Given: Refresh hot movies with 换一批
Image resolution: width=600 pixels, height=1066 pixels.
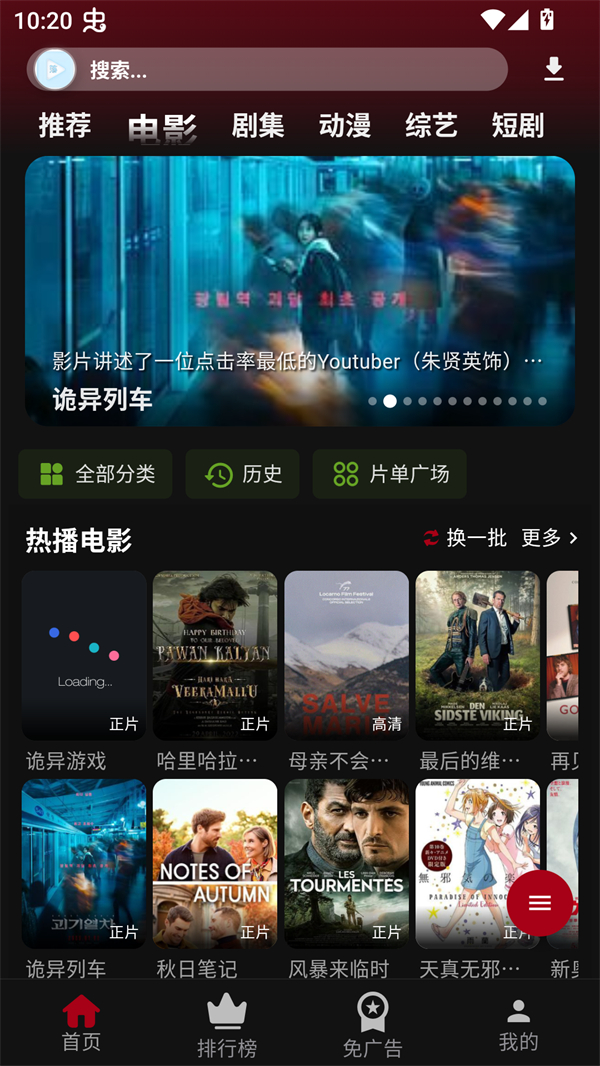Looking at the screenshot, I should click(x=465, y=538).
